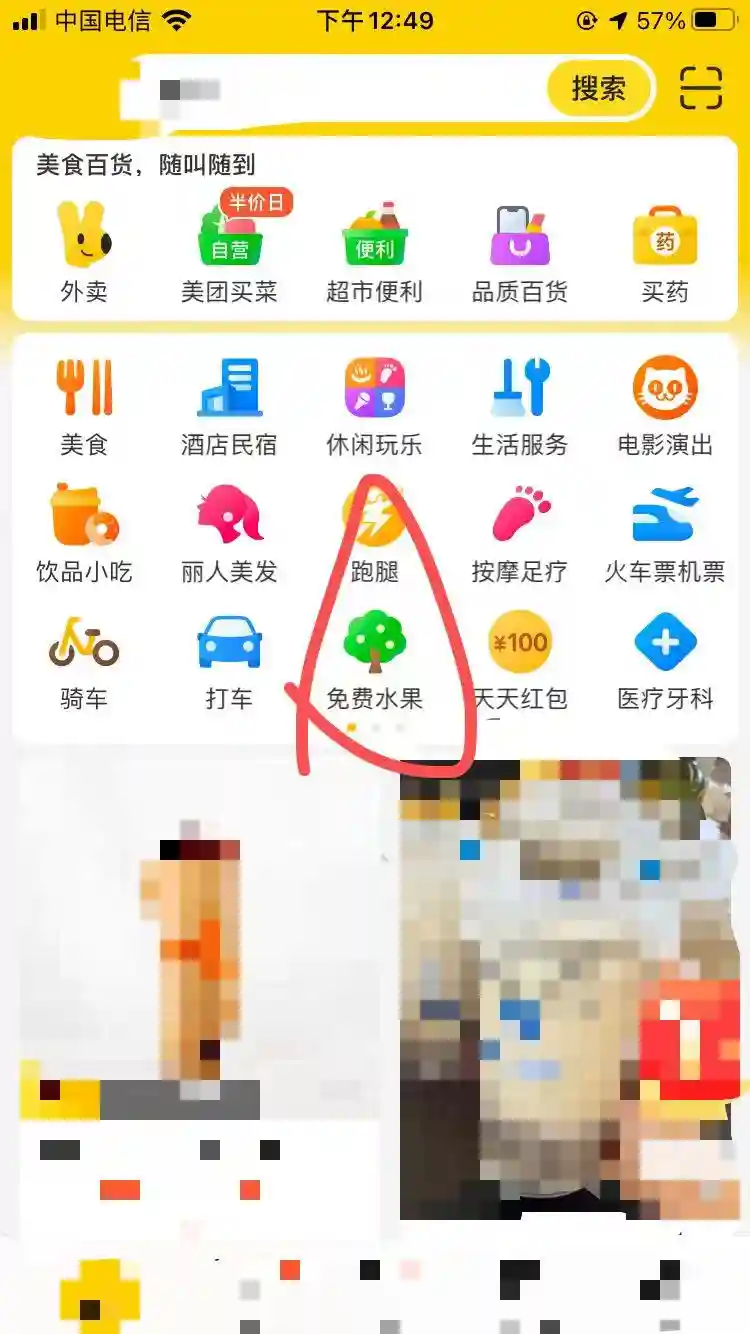This screenshot has width=750, height=1334.
Task: Open 生活服务 life services
Action: [519, 407]
